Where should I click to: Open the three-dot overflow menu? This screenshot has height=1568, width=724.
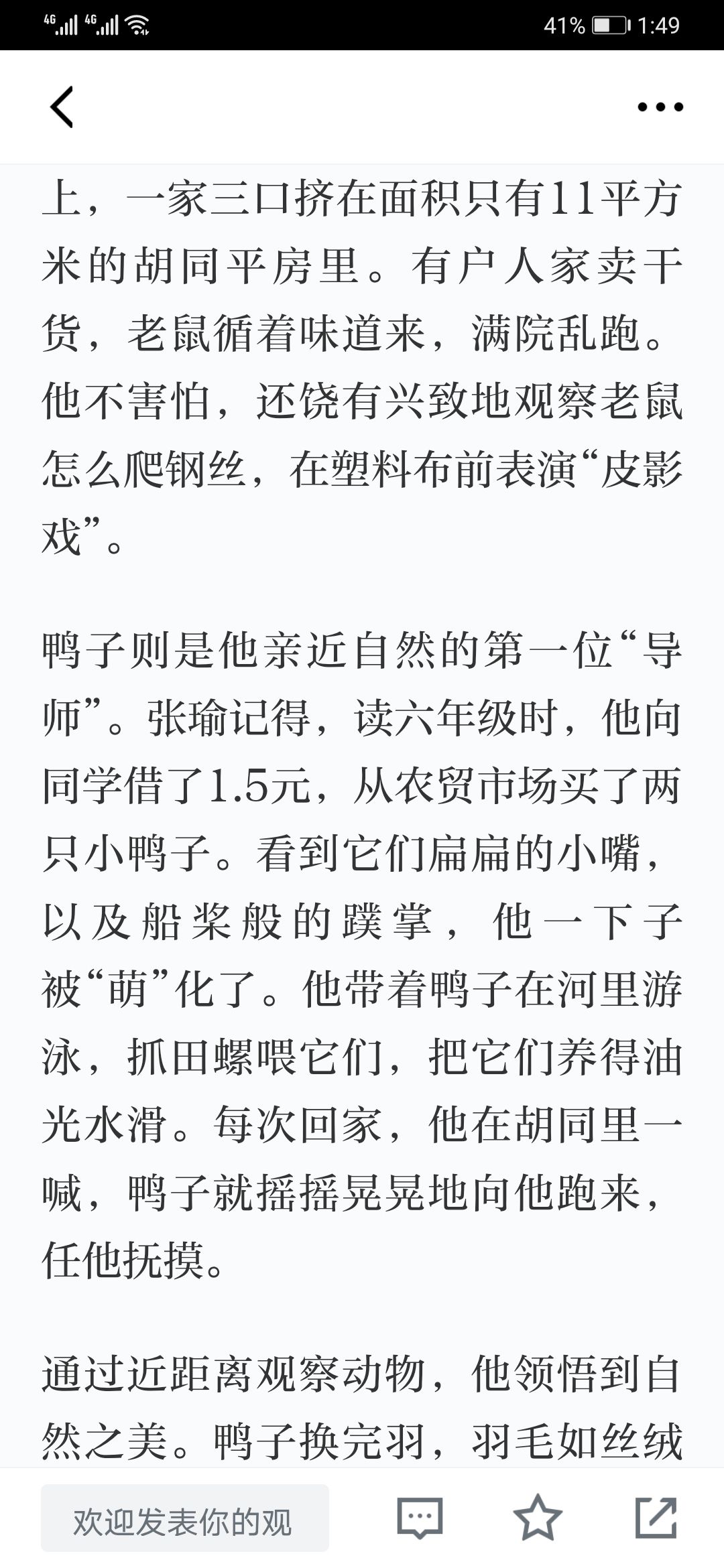click(660, 107)
